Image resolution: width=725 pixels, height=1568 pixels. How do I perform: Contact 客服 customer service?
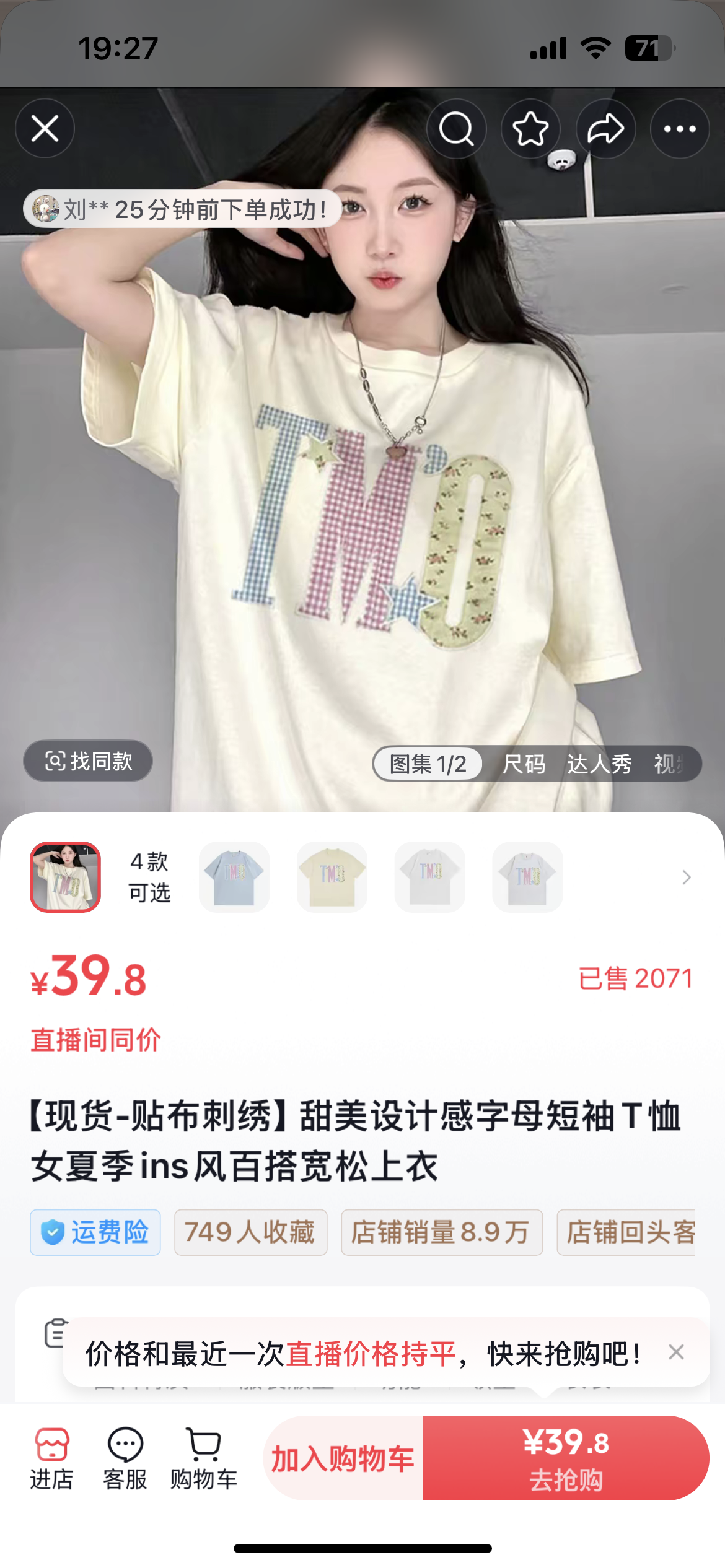(125, 1458)
